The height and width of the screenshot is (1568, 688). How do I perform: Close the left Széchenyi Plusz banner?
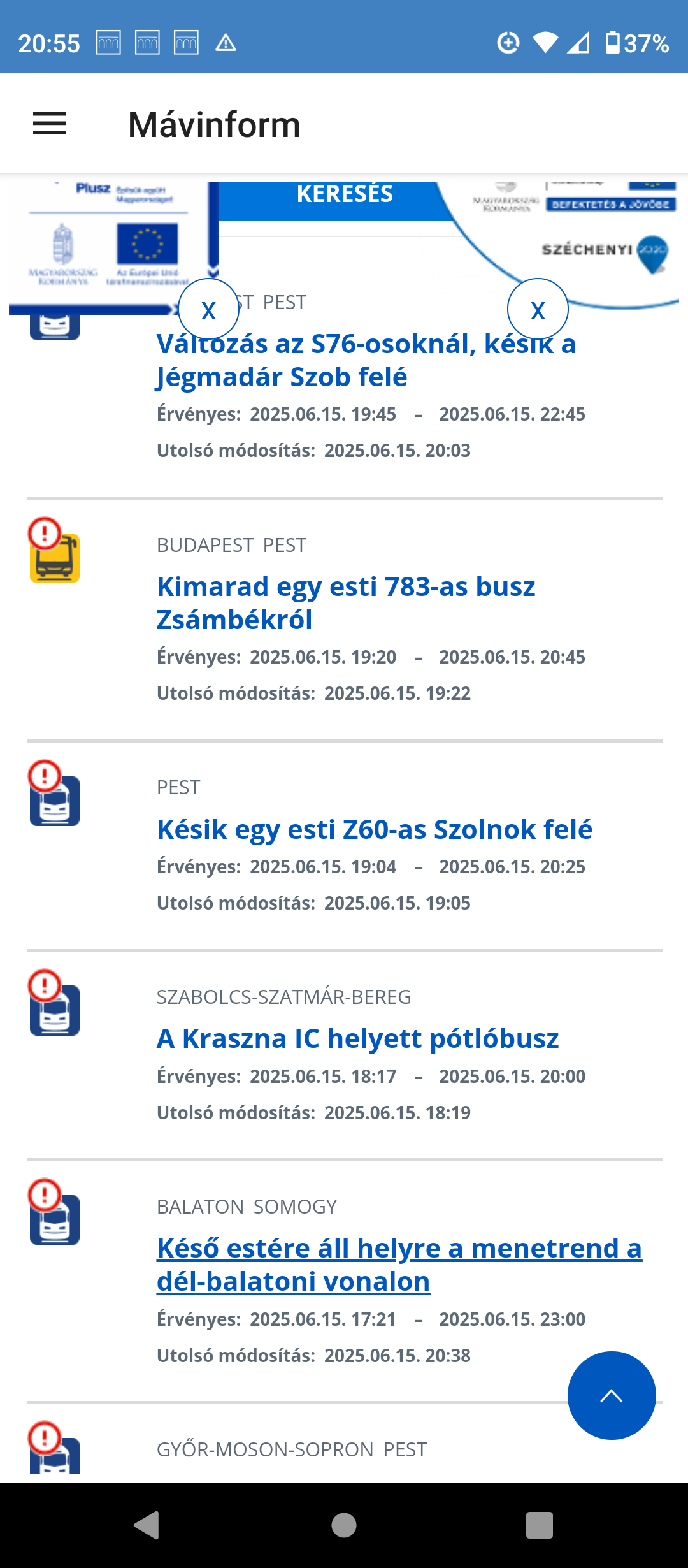pyautogui.click(x=208, y=310)
